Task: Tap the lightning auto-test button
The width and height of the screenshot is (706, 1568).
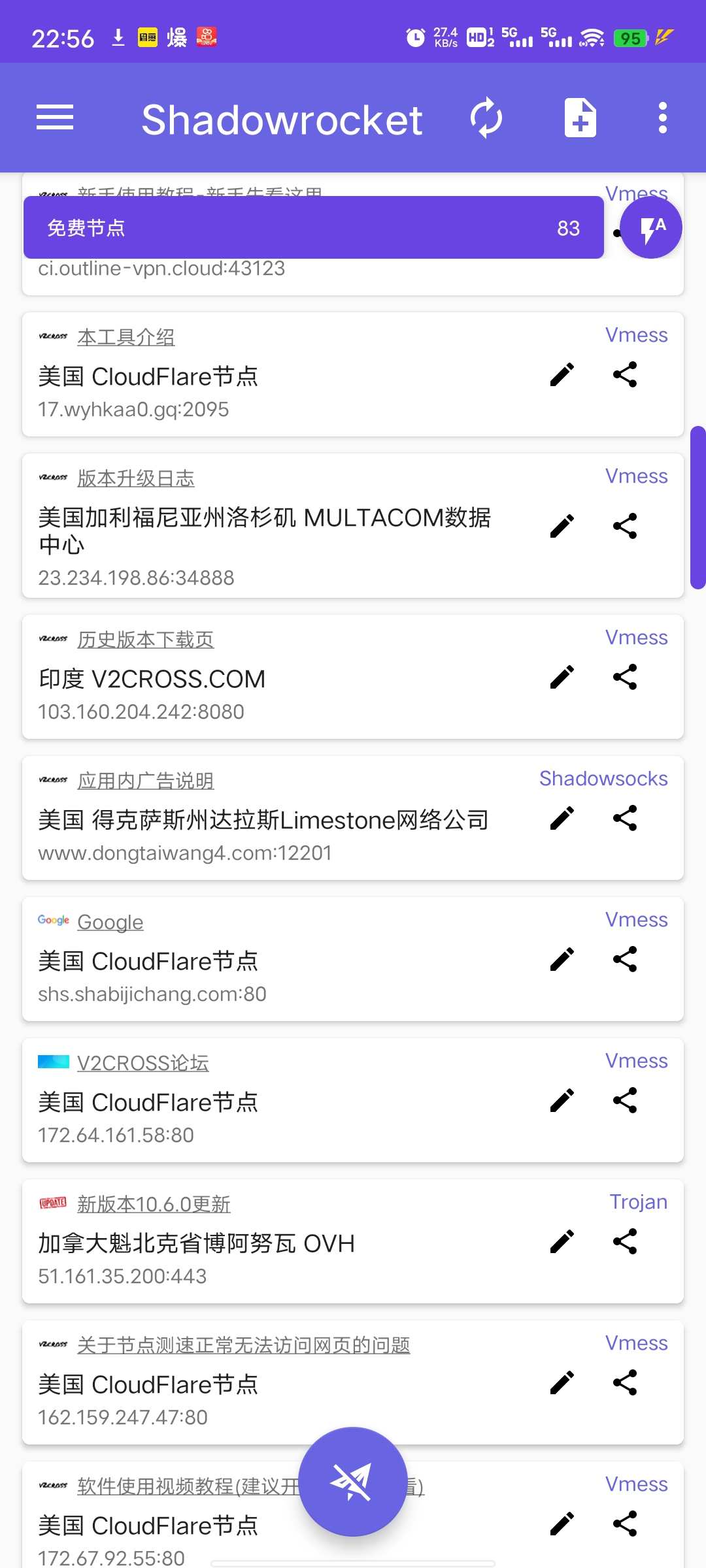Action: 651,227
